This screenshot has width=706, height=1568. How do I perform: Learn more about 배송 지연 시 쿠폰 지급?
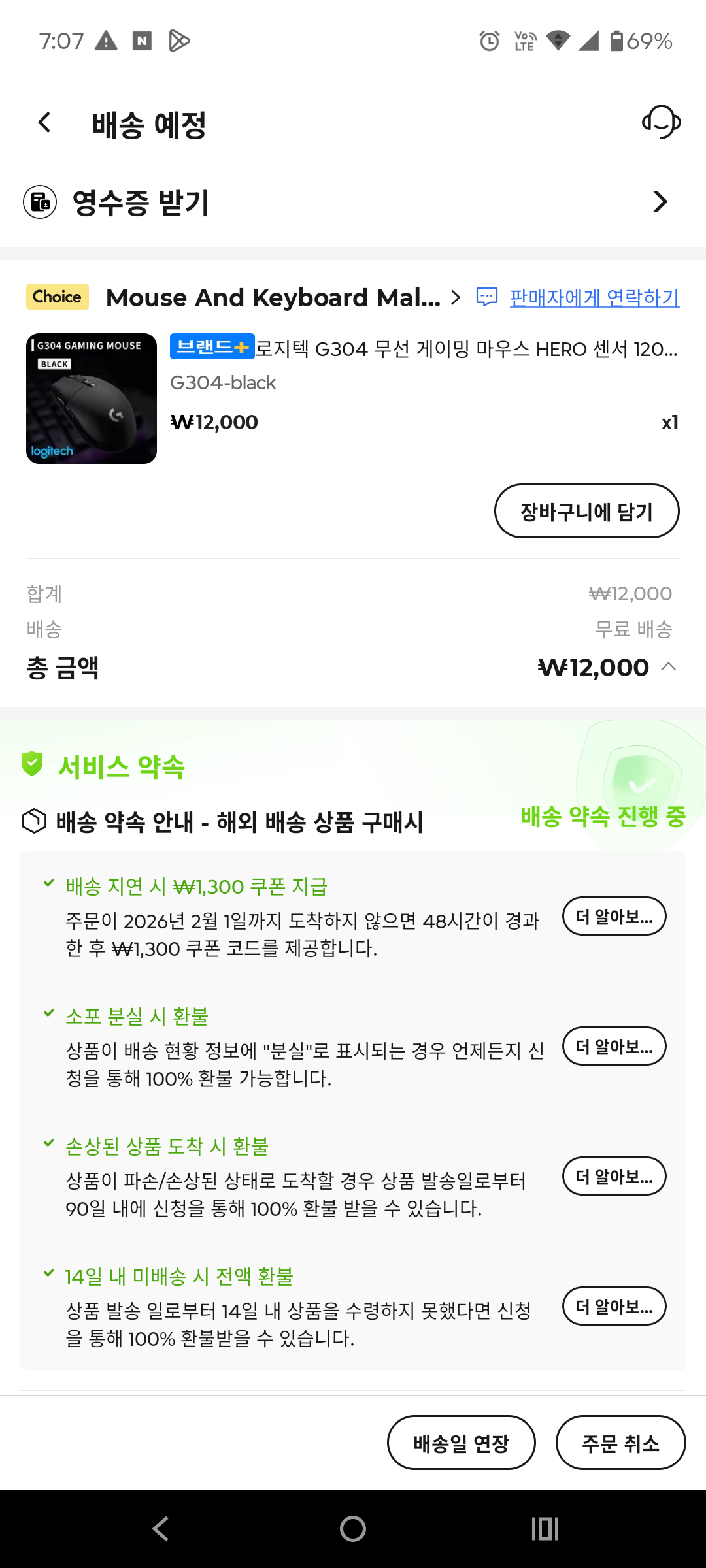point(614,917)
